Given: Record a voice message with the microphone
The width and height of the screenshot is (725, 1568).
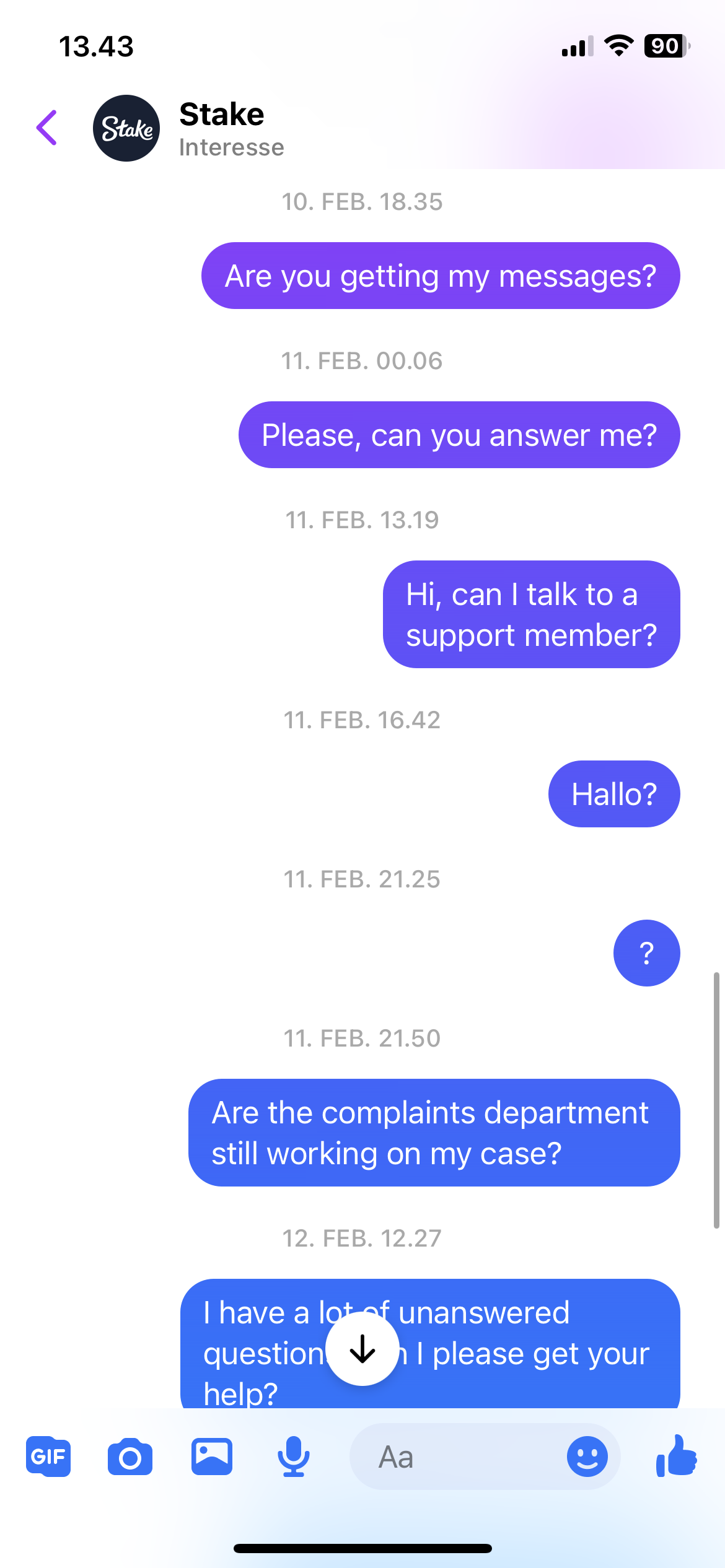Looking at the screenshot, I should (293, 1457).
